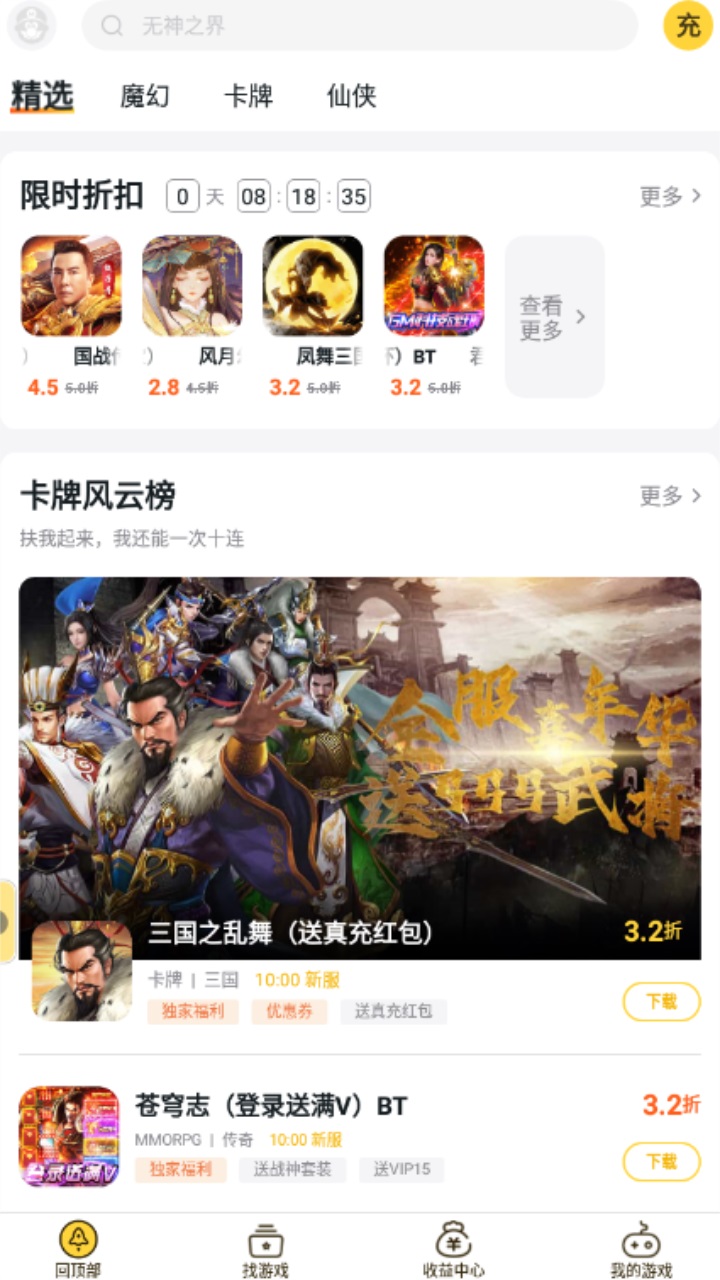Image resolution: width=720 pixels, height=1280 pixels.
Task: Tap the 无神之界 search box
Action: click(360, 26)
